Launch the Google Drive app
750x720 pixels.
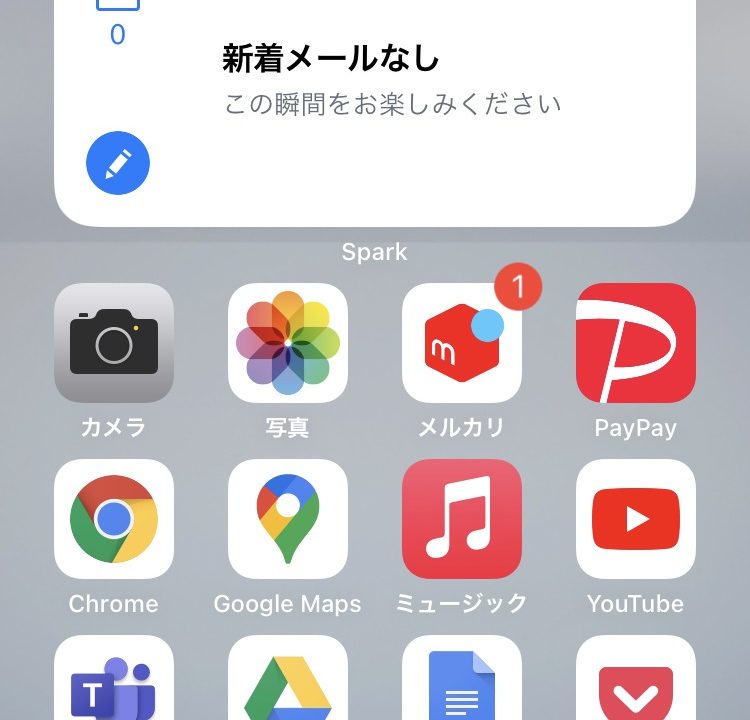[288, 685]
